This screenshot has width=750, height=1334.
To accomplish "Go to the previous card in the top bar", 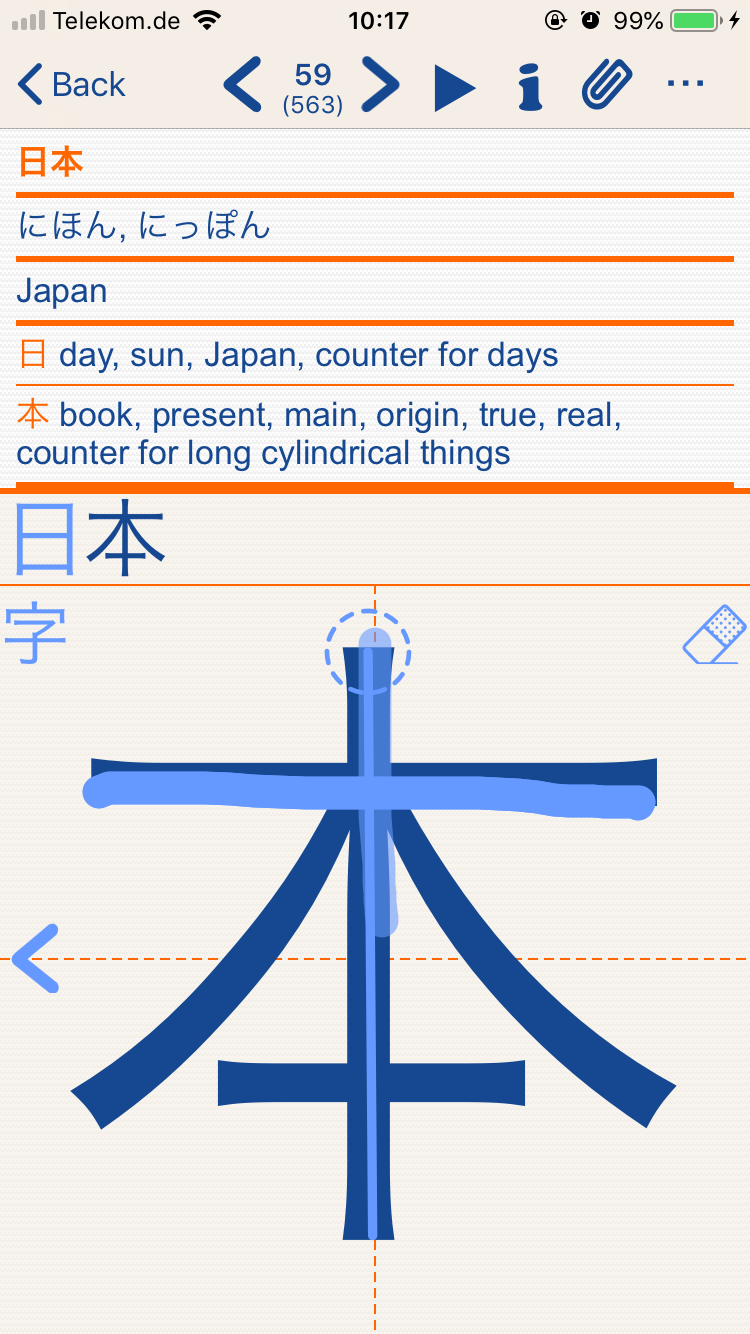I will tap(243, 85).
